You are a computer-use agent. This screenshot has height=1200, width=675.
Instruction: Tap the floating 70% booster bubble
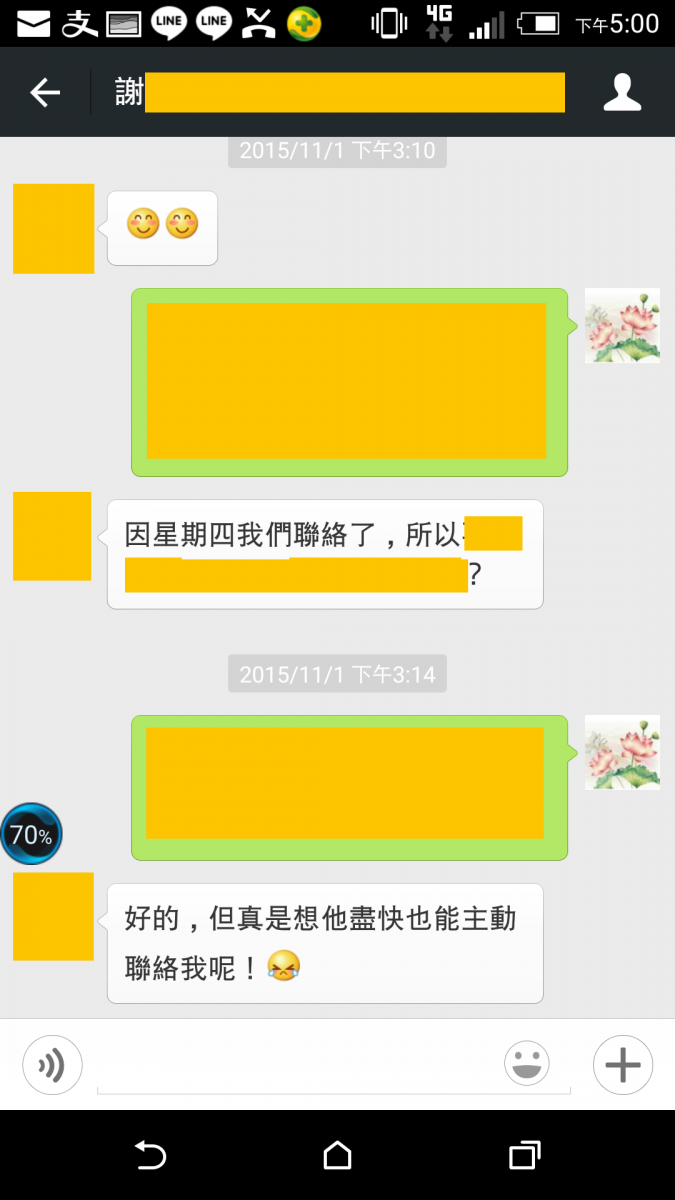point(31,834)
